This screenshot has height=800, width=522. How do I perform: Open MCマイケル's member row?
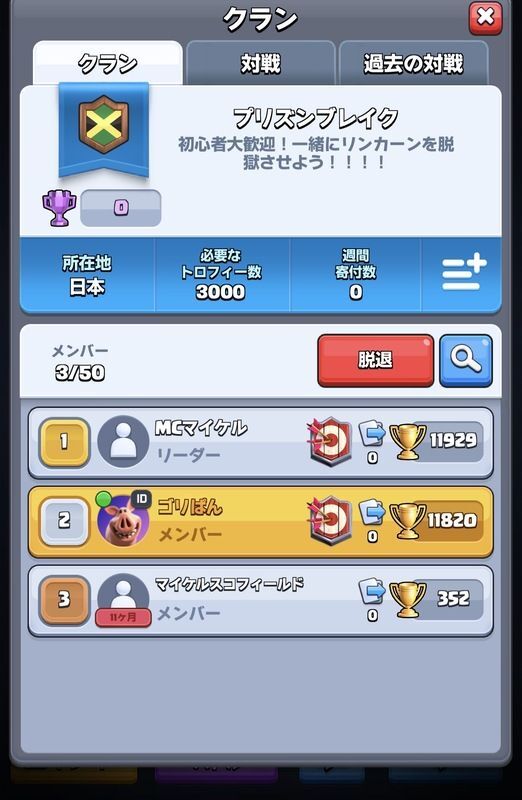tap(261, 442)
